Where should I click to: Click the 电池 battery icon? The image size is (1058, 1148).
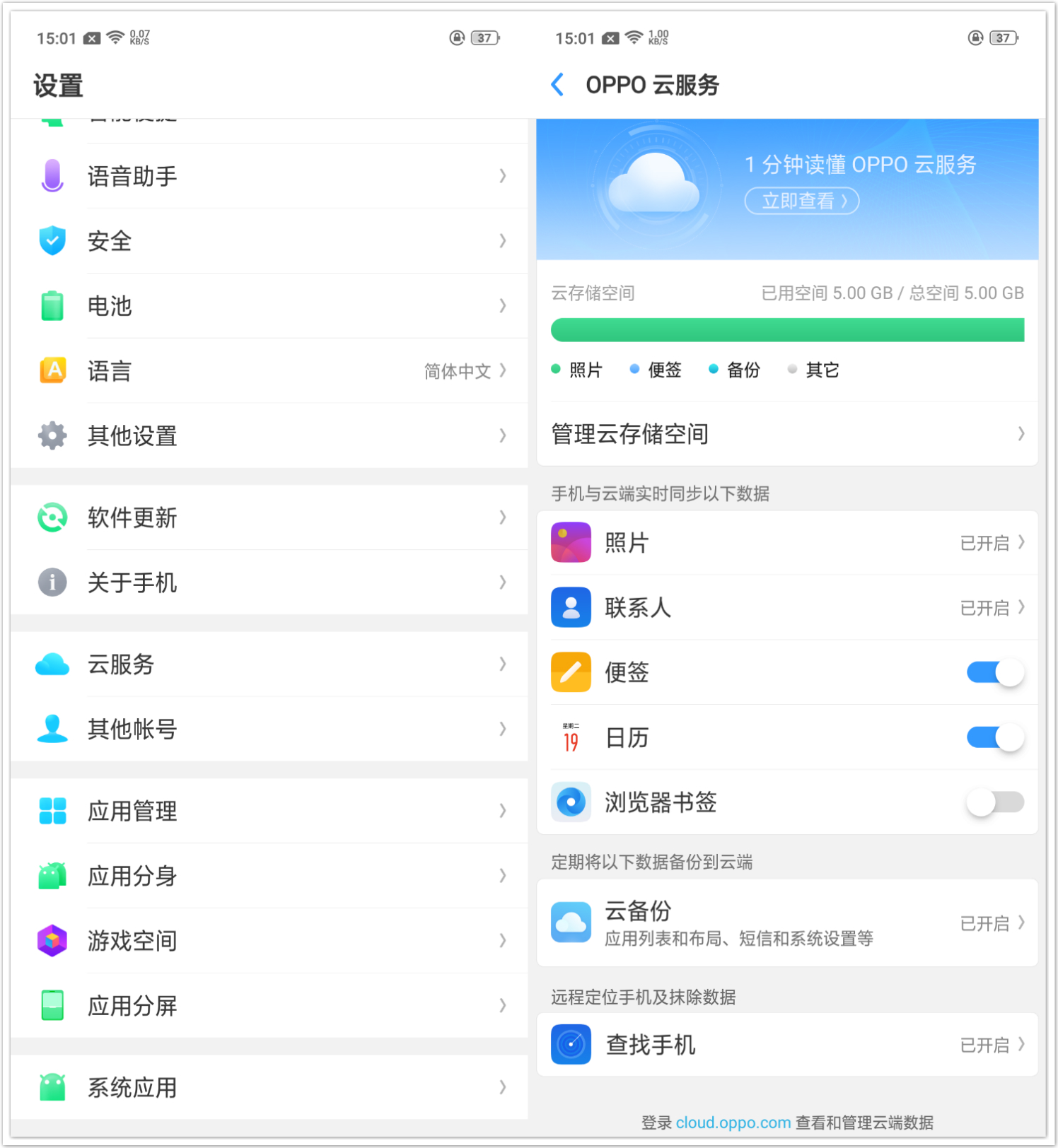52,305
